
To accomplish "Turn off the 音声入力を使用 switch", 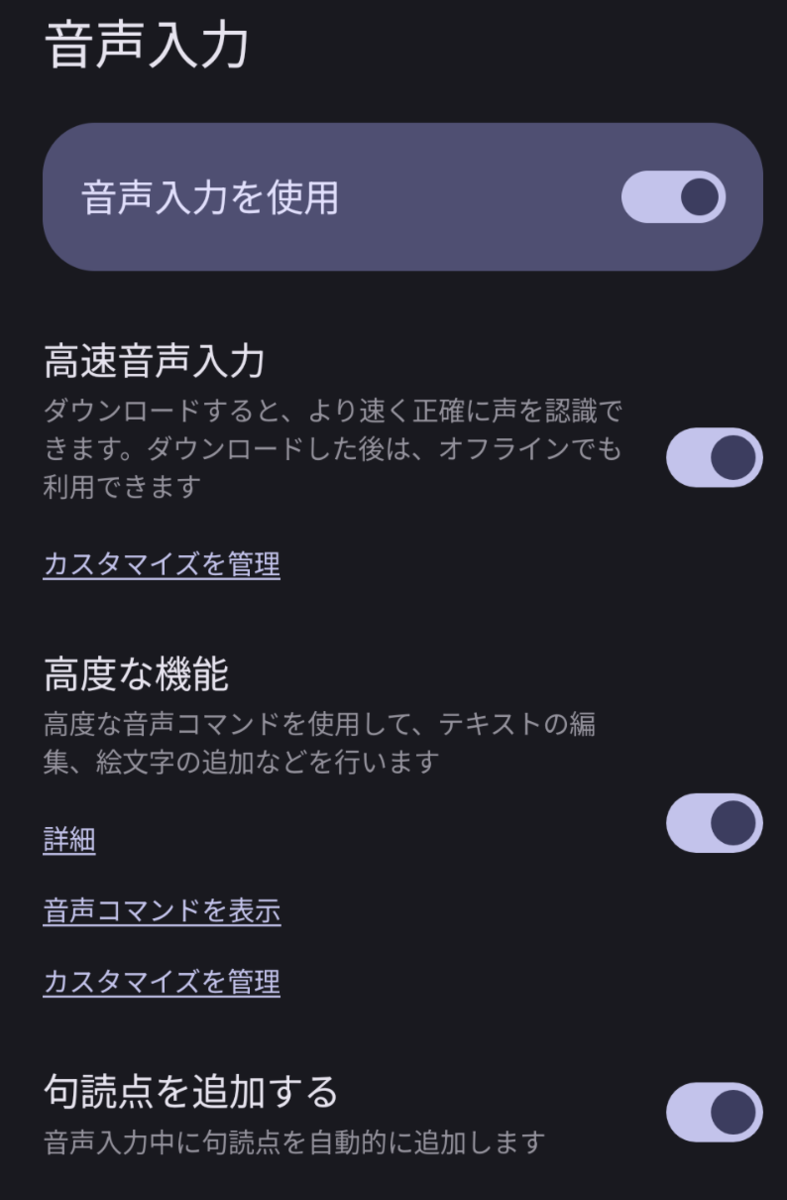I will (x=673, y=197).
